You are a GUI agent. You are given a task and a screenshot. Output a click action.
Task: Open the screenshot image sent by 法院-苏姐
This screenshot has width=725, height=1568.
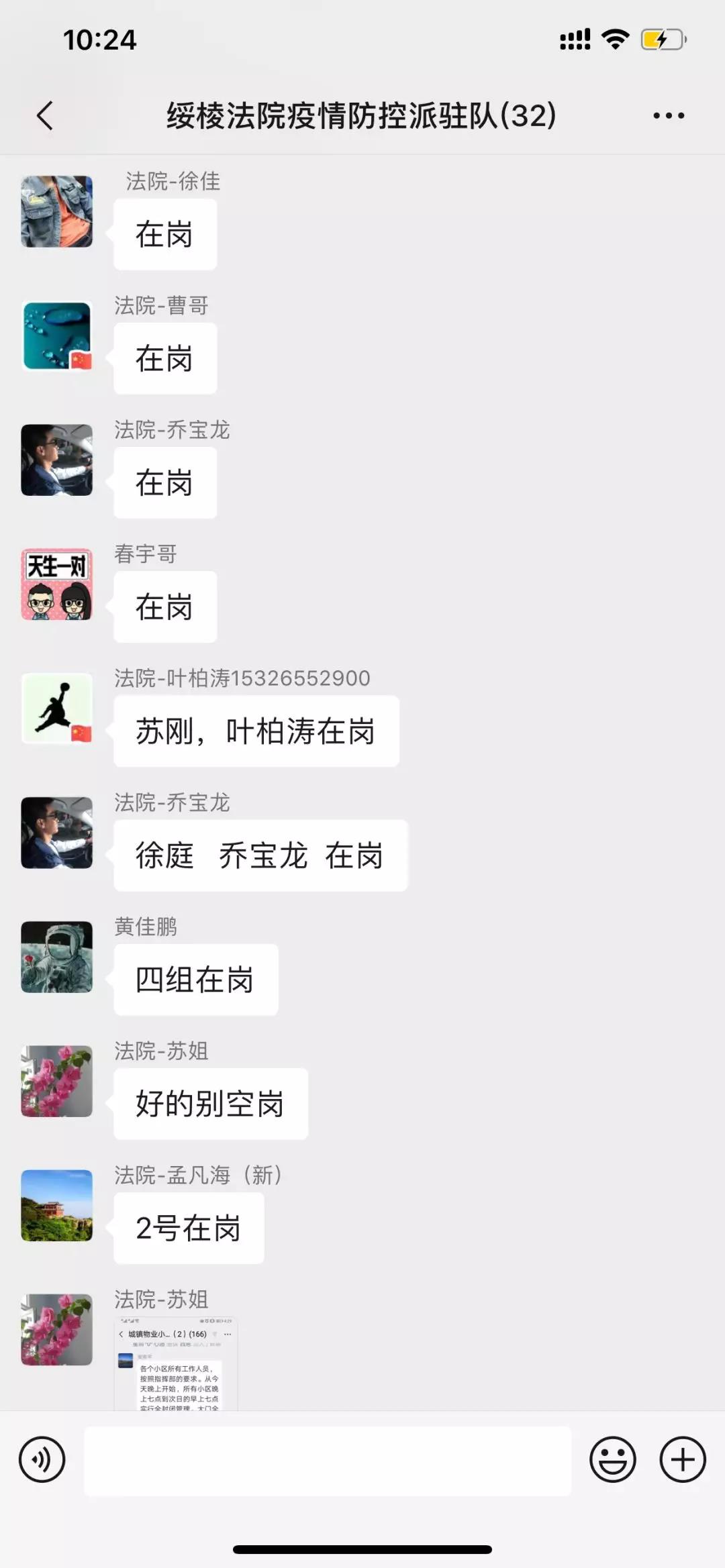pyautogui.click(x=176, y=1365)
